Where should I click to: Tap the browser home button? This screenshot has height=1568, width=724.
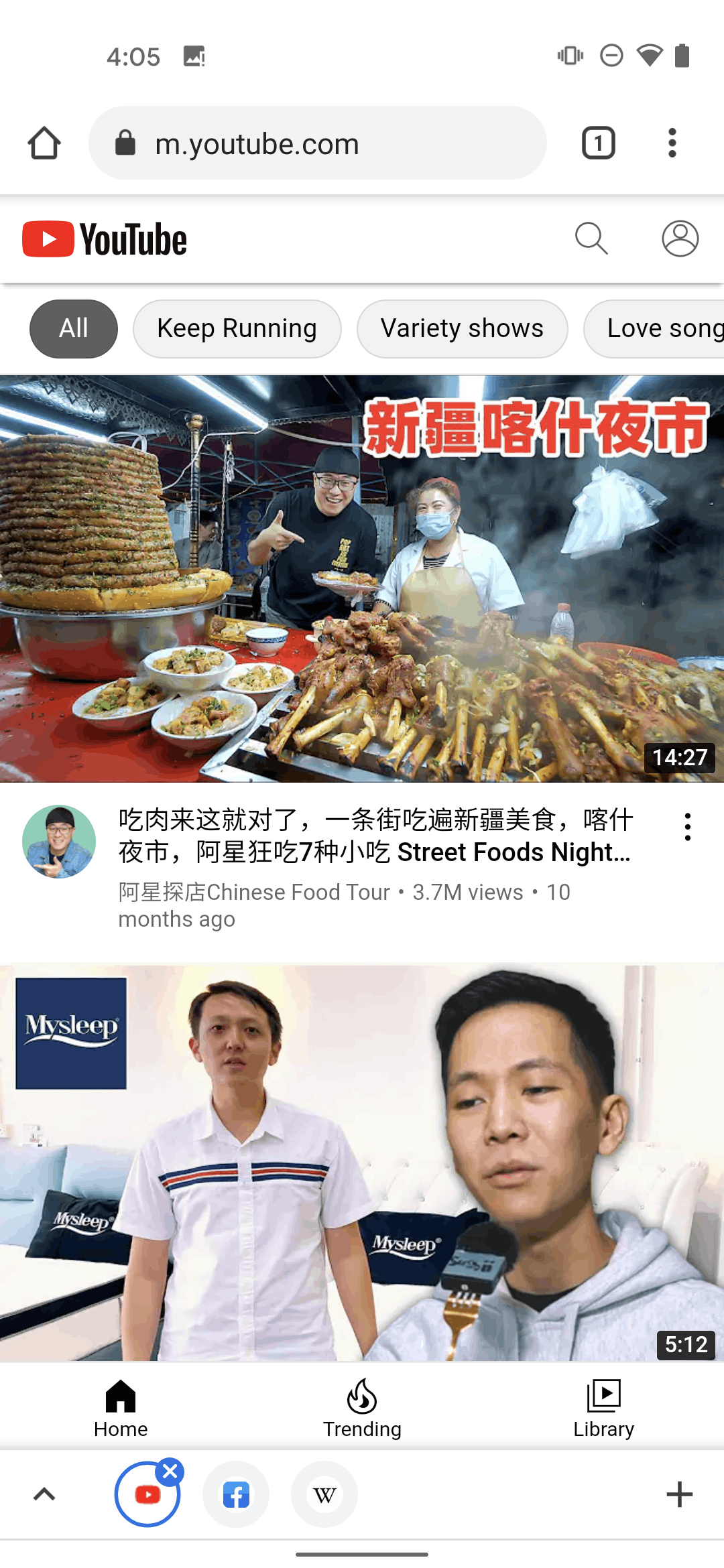44,143
